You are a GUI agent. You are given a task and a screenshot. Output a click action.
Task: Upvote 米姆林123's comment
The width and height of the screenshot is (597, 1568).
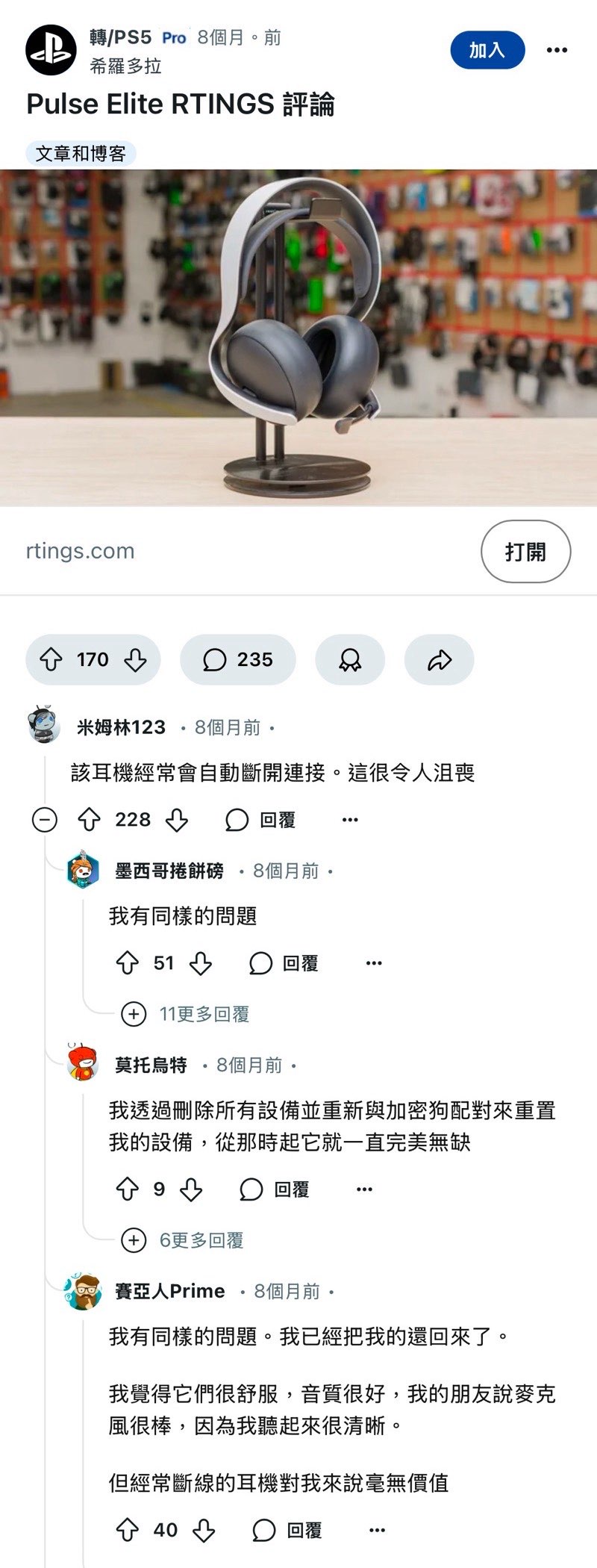[x=90, y=820]
